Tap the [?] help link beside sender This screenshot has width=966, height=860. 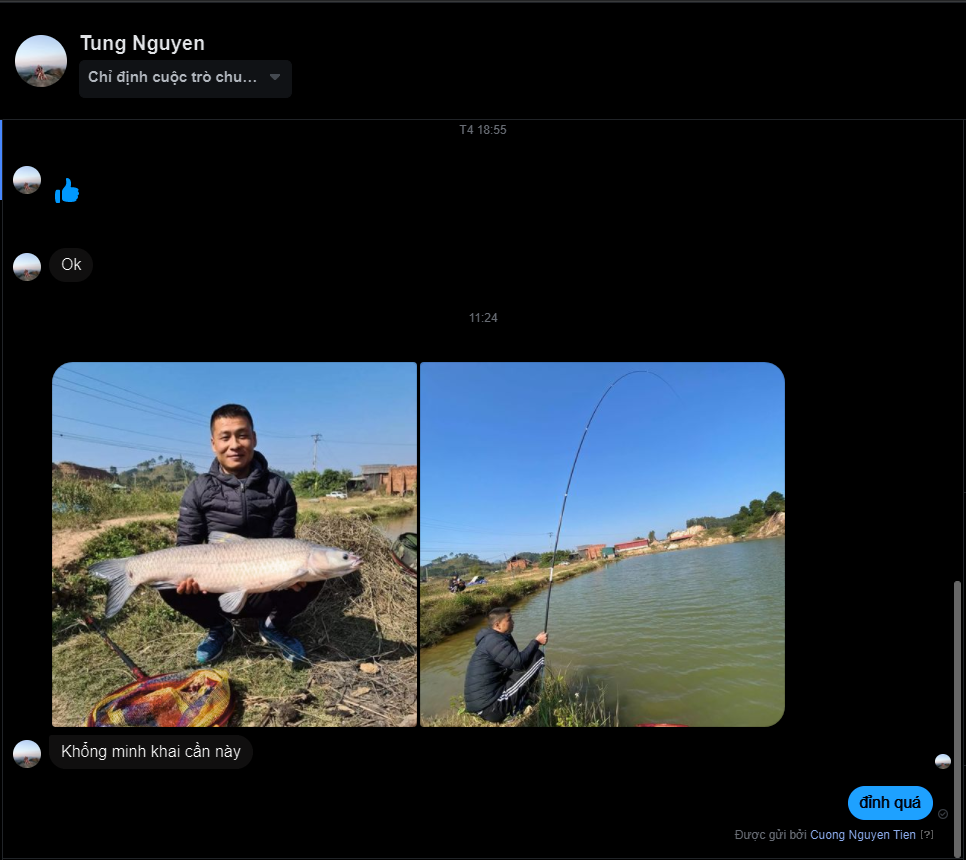pyautogui.click(x=927, y=834)
